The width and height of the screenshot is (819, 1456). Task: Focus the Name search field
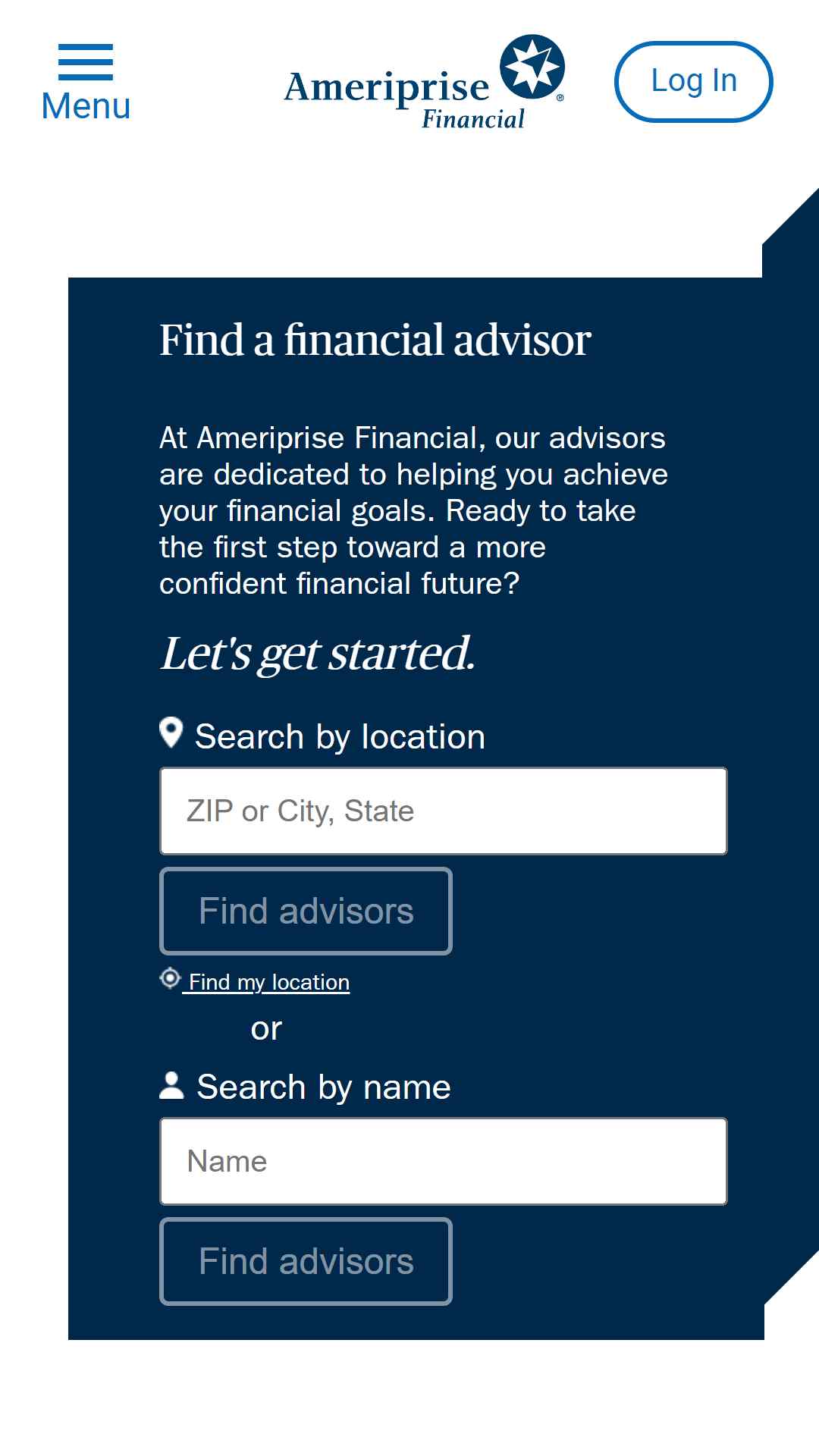(444, 1161)
